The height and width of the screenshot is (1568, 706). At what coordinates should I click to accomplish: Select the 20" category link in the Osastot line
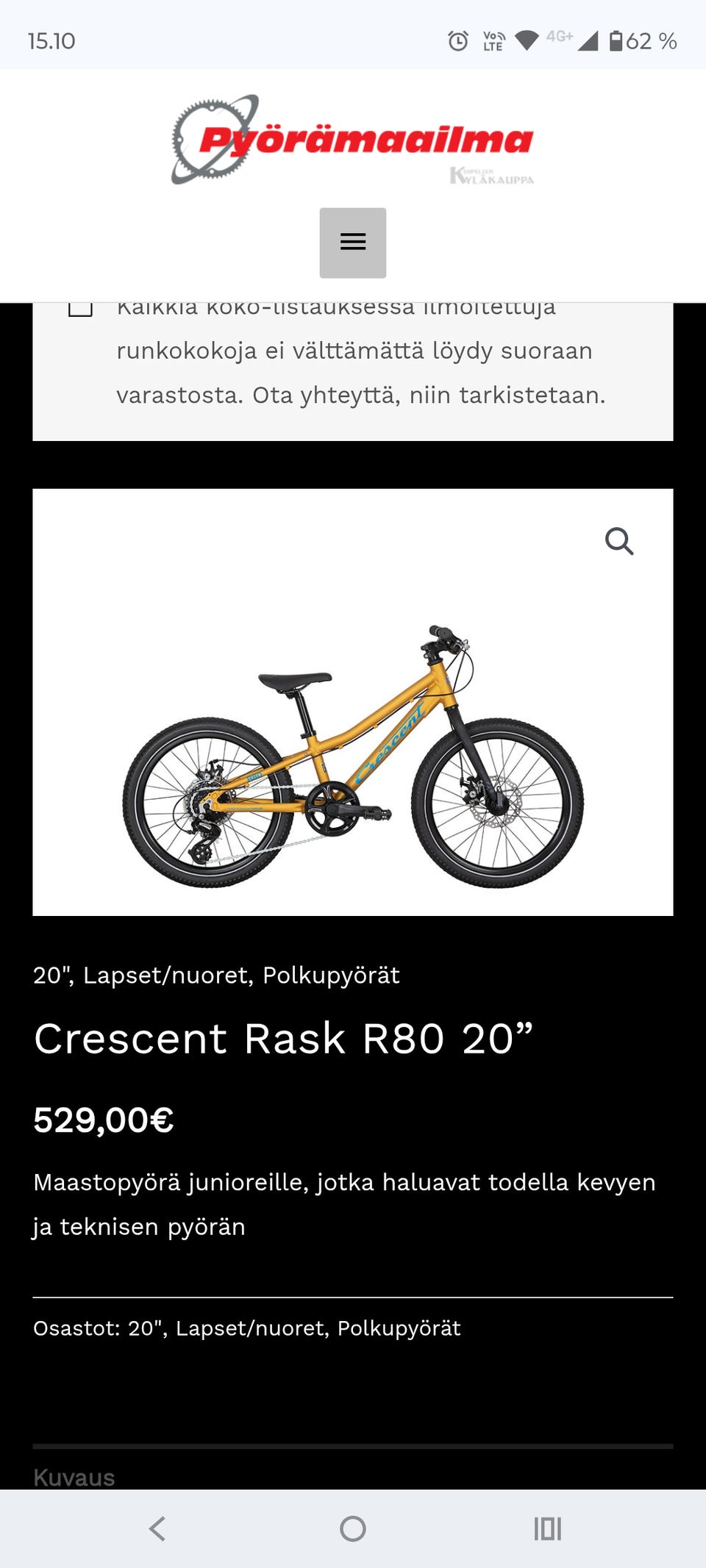tap(144, 1328)
